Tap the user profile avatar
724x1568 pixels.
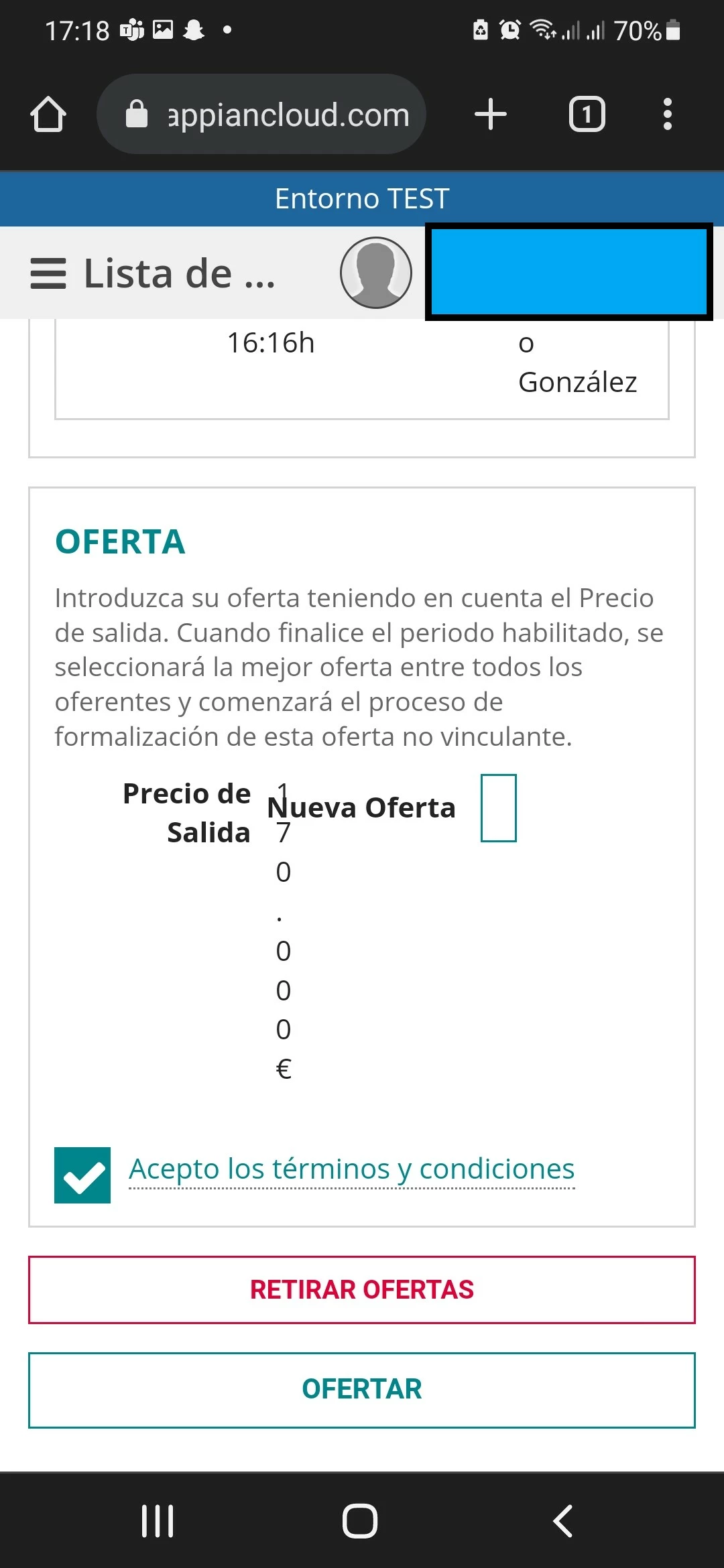[376, 273]
